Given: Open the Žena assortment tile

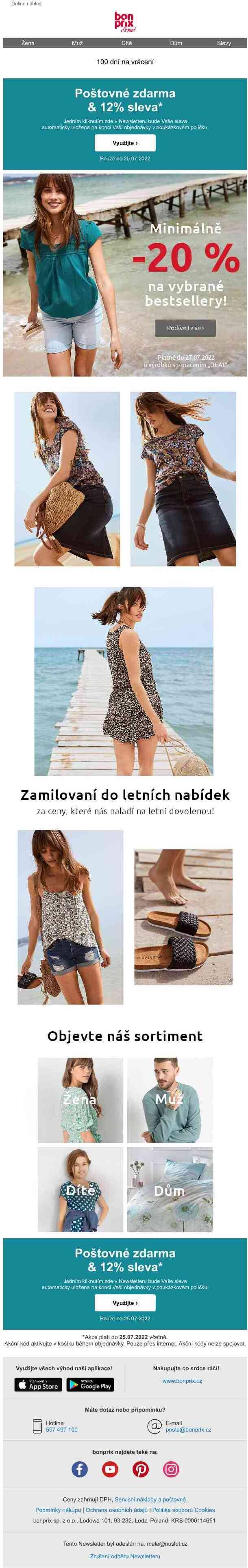Looking at the screenshot, I should [x=80, y=1099].
